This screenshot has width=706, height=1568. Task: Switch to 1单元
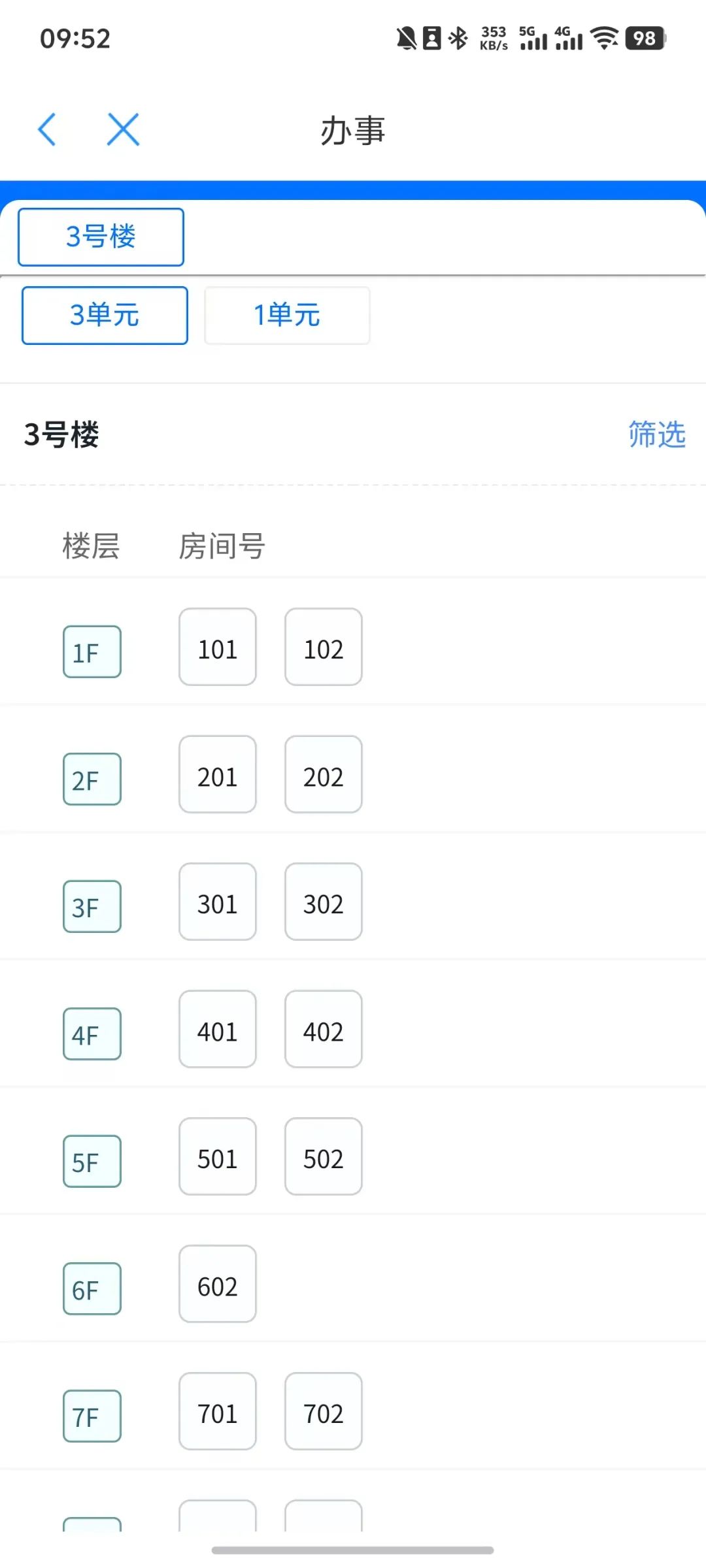(x=287, y=315)
